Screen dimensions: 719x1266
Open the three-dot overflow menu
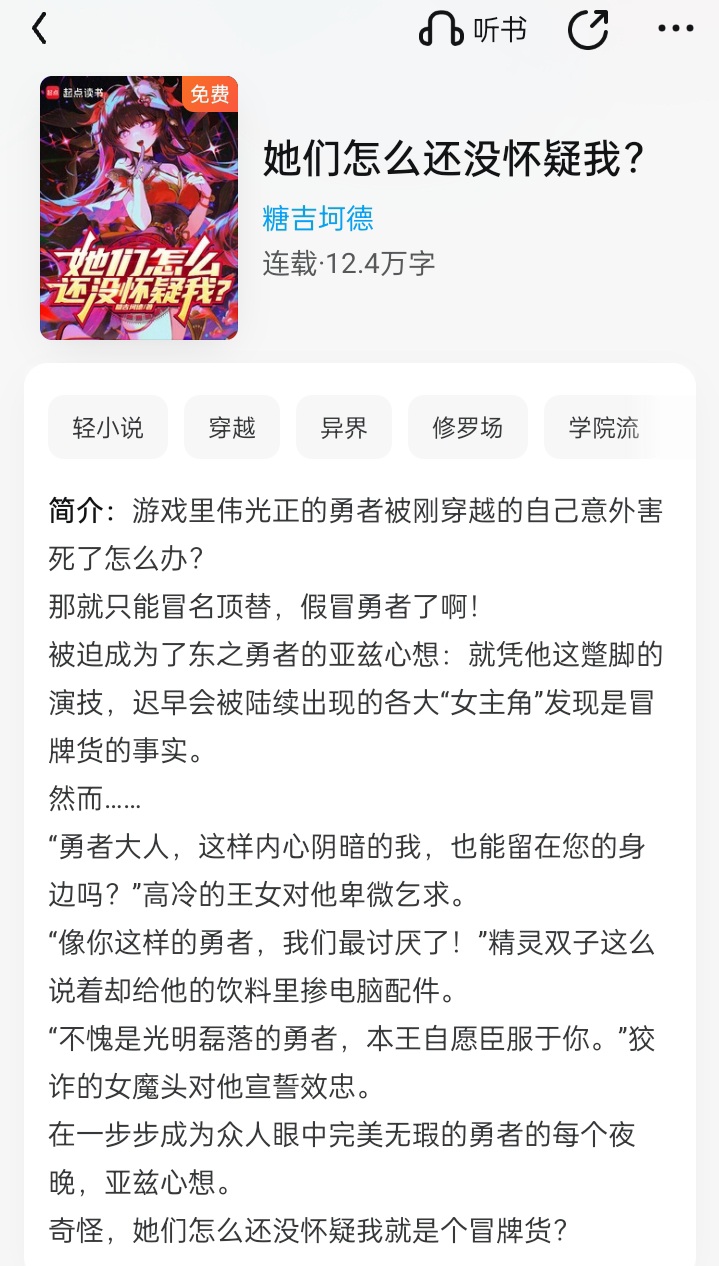pos(676,29)
